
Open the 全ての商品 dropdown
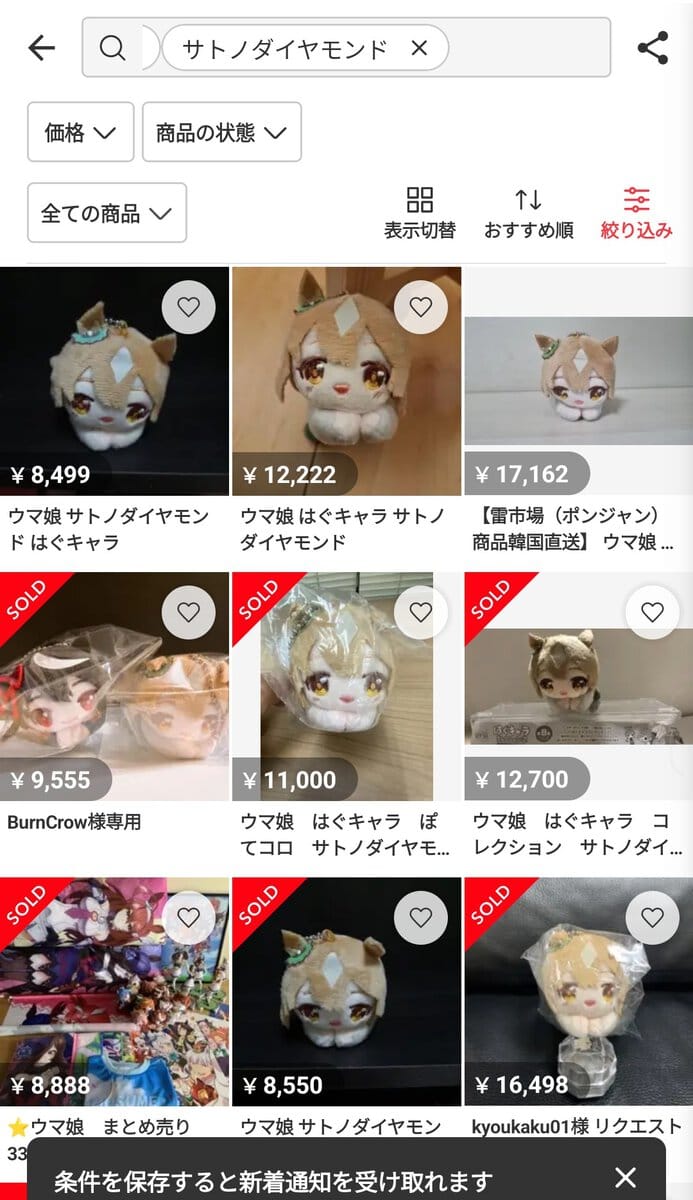[106, 213]
